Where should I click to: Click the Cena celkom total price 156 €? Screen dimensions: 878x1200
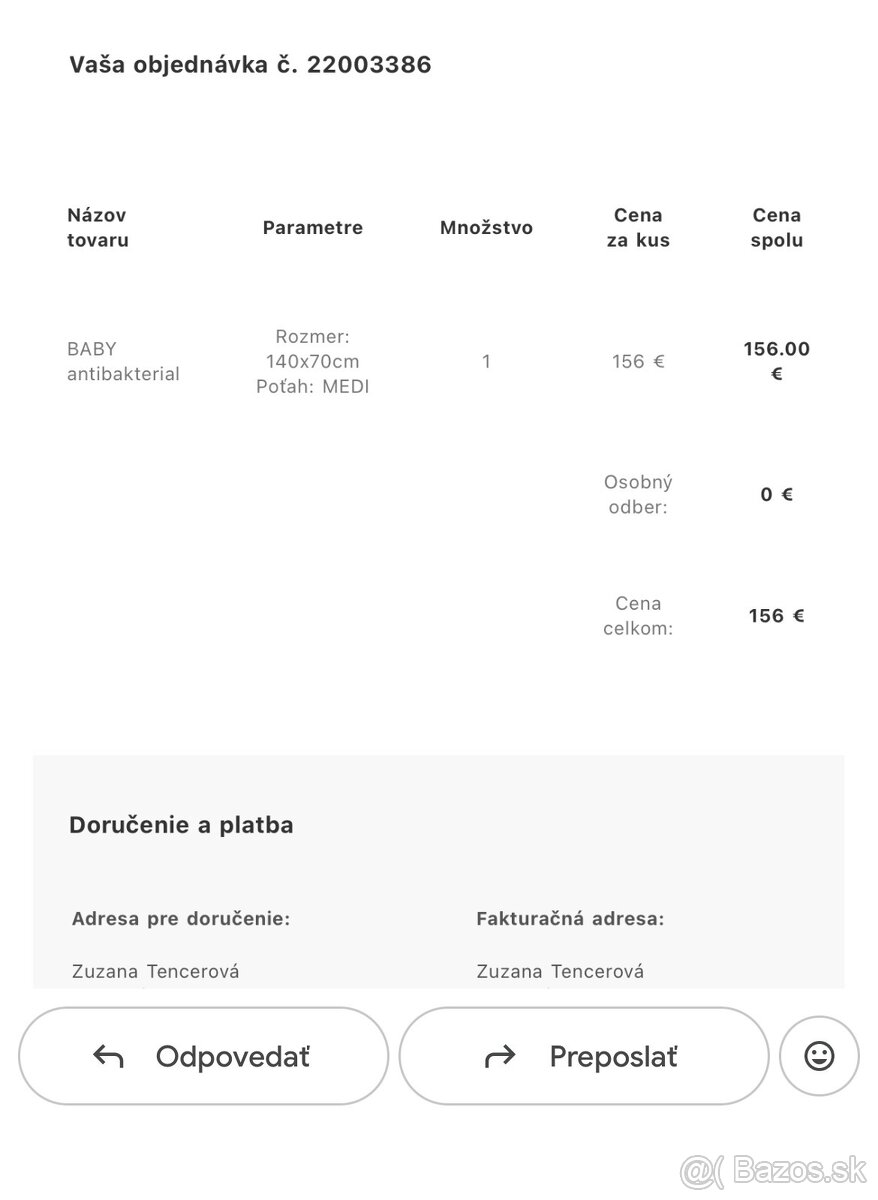coord(776,615)
